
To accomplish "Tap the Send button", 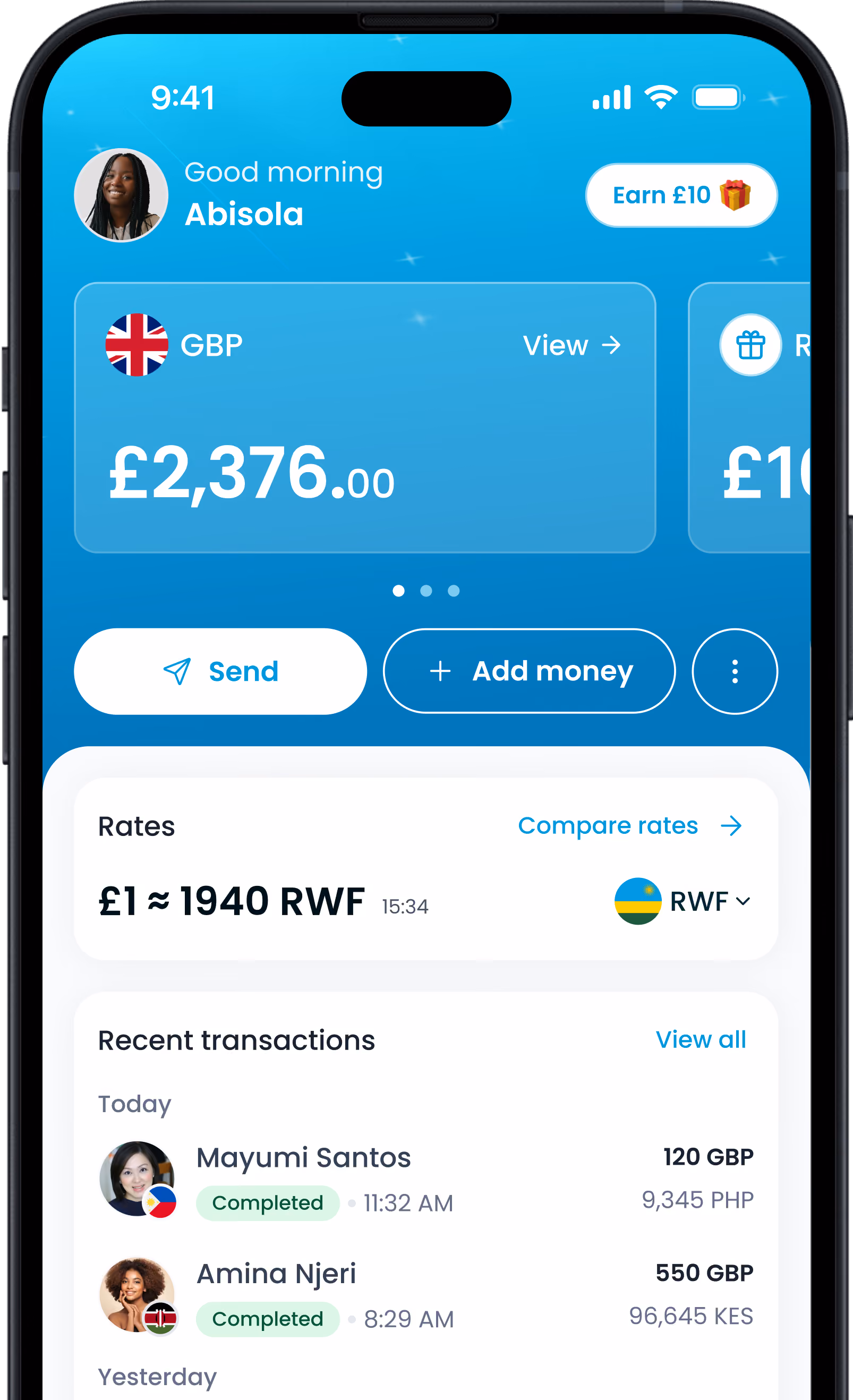I will [220, 671].
